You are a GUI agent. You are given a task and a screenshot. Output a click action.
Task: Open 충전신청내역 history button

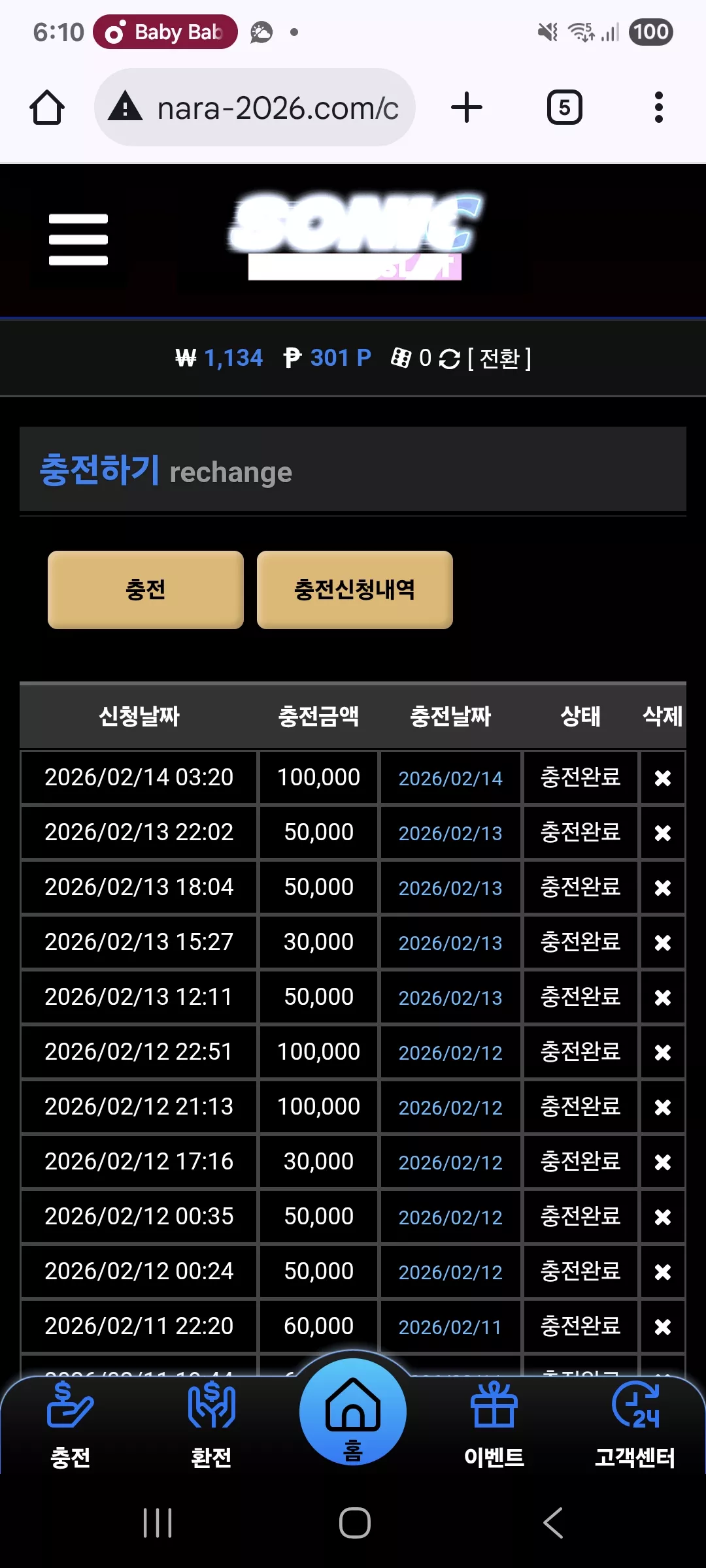pyautogui.click(x=355, y=590)
